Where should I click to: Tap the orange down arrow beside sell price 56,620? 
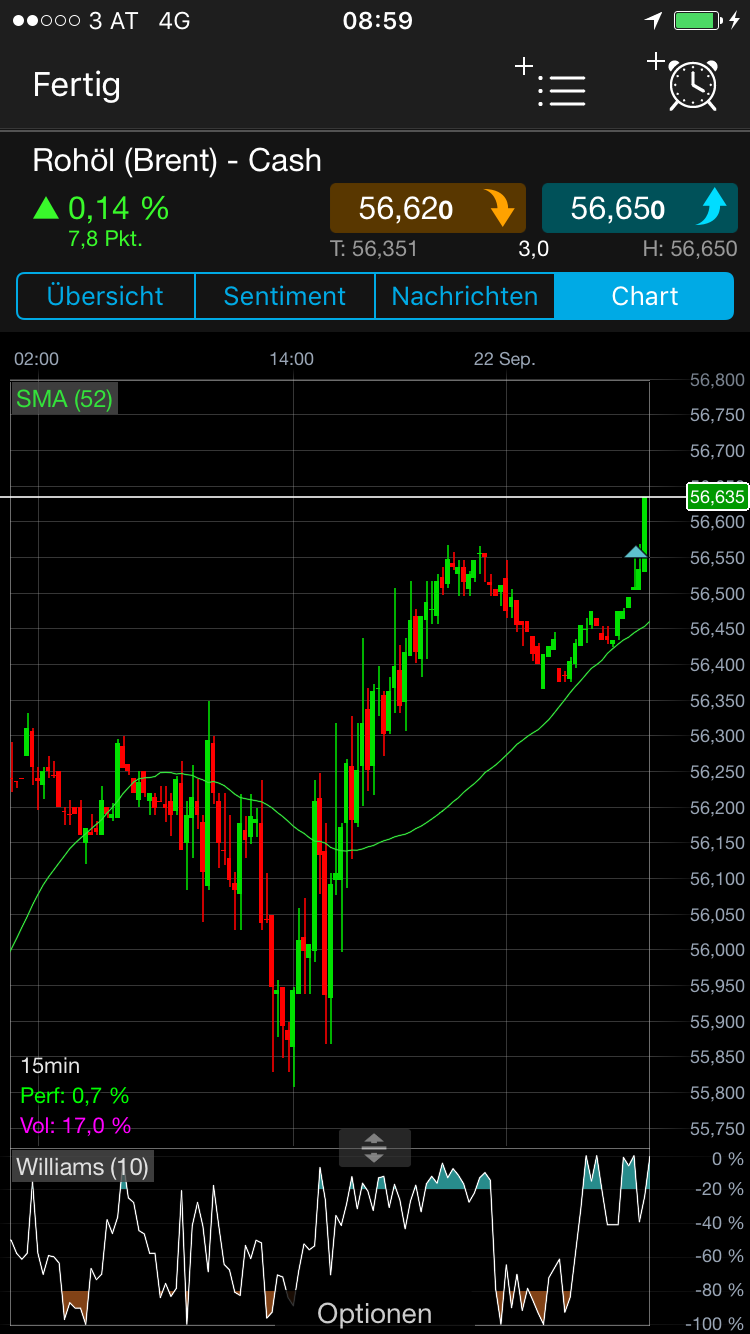[501, 208]
